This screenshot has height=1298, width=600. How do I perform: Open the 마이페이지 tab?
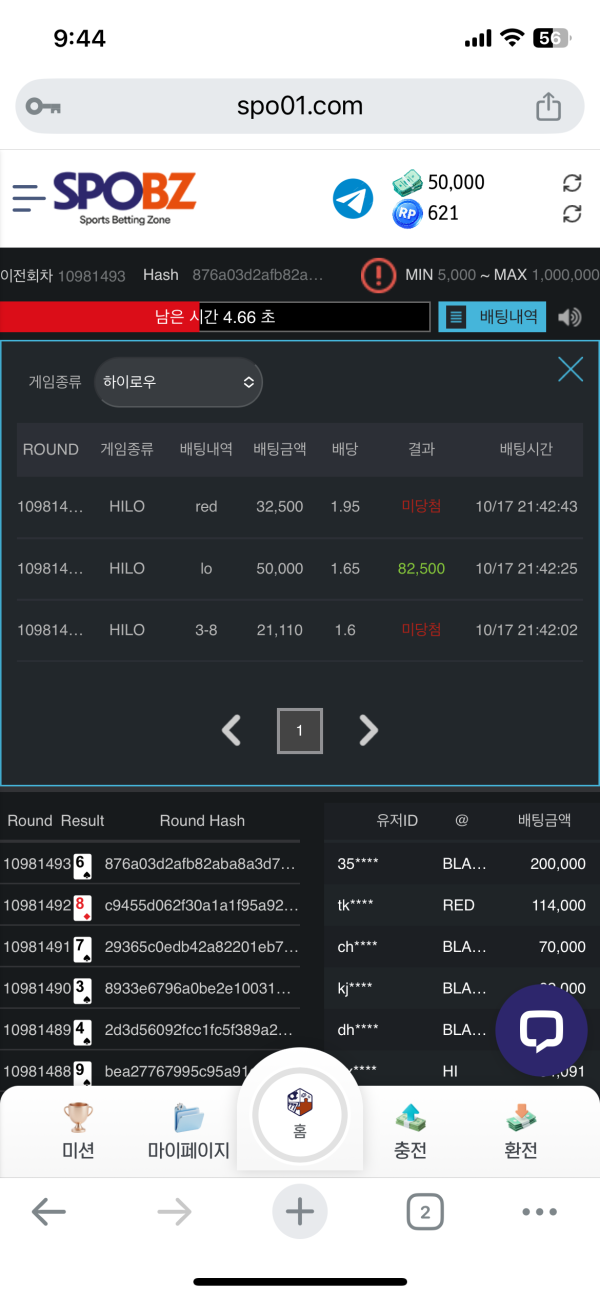pos(188,1130)
